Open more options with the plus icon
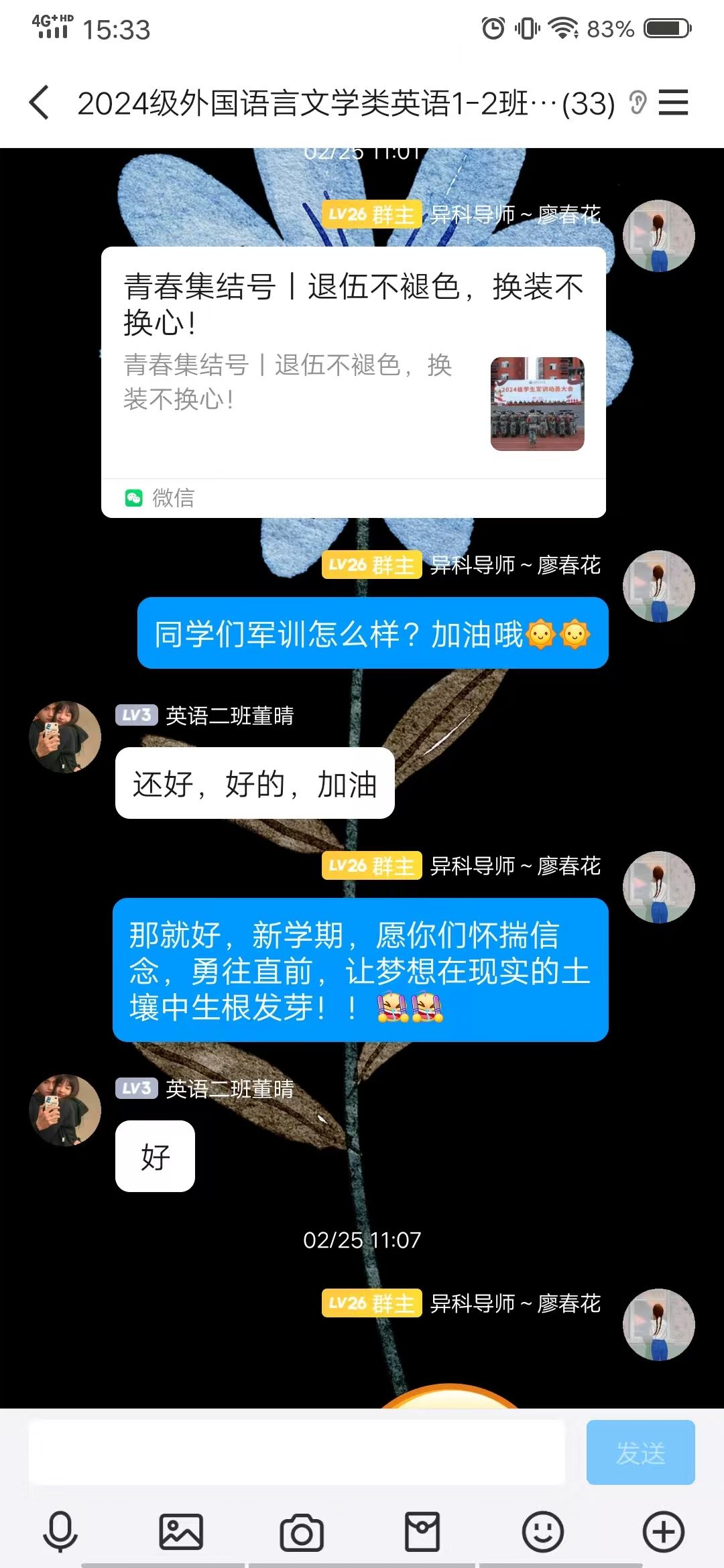The width and height of the screenshot is (724, 1568). pyautogui.click(x=663, y=1532)
